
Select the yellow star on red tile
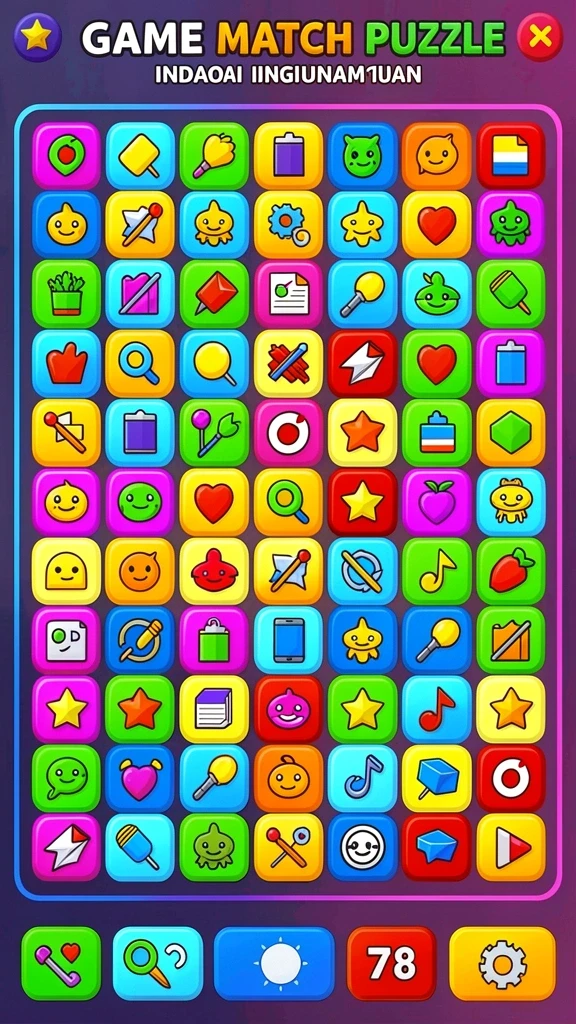362,502
